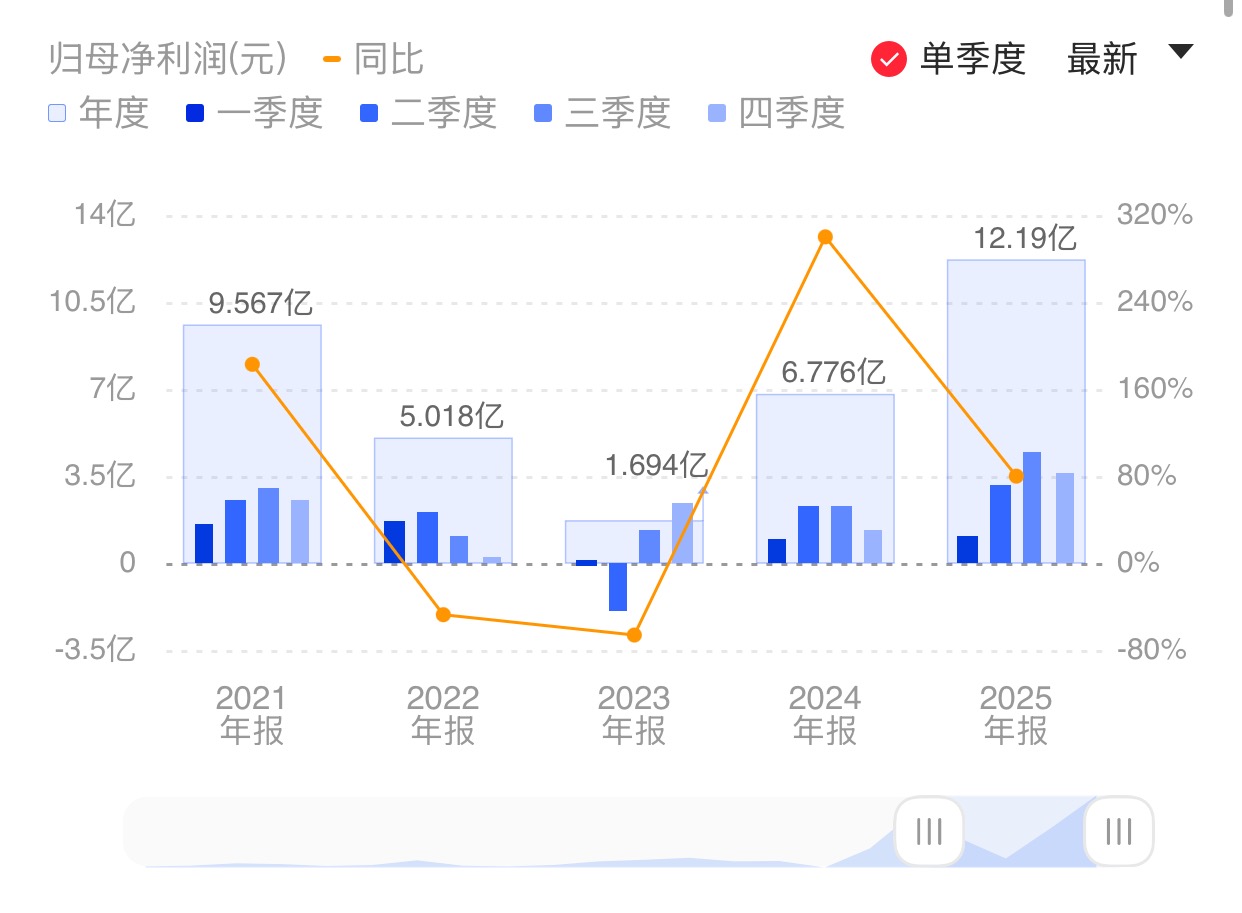Open the 最新 dropdown
1242x913 pixels.
pyautogui.click(x=1130, y=58)
